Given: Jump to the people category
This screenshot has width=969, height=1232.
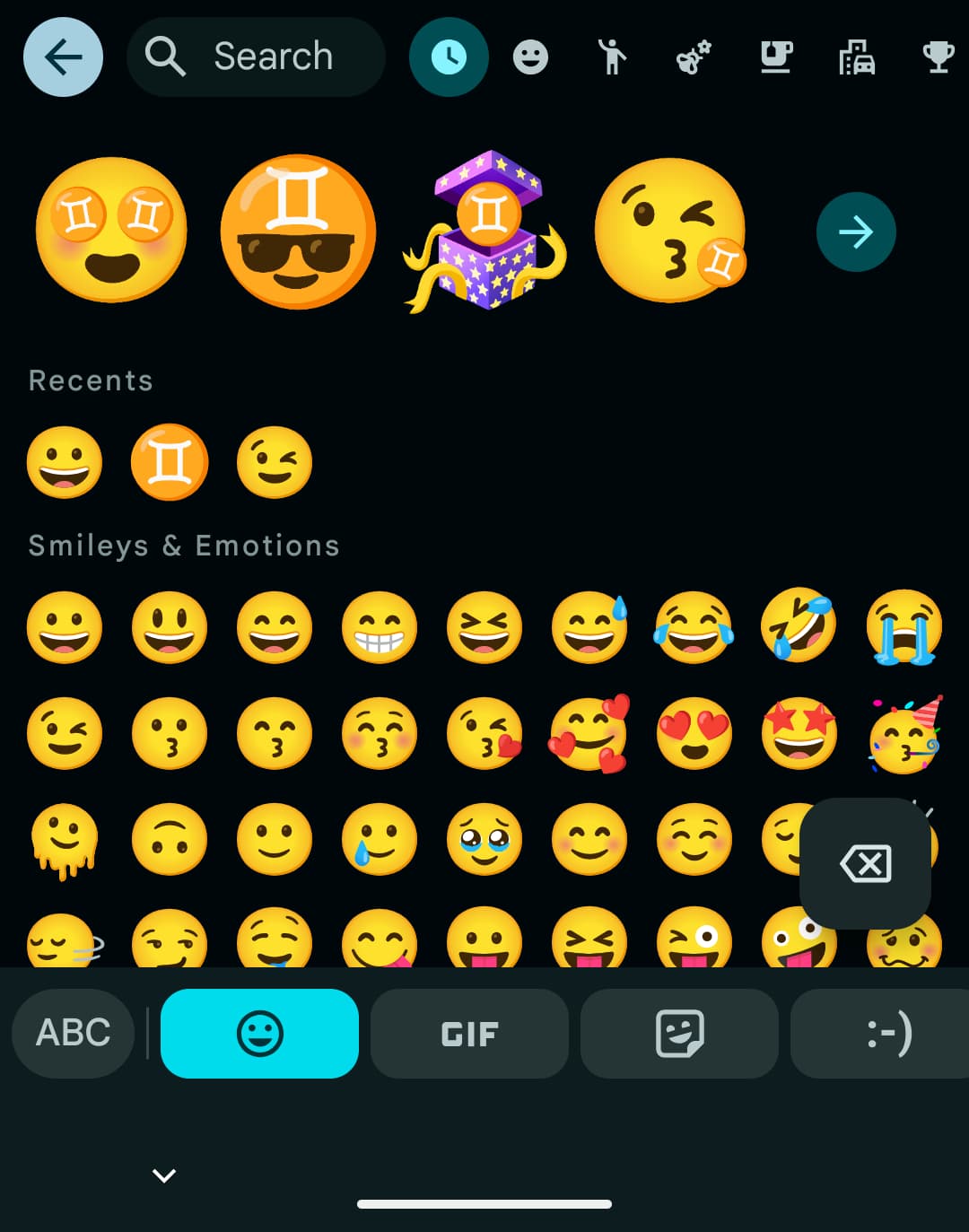Looking at the screenshot, I should (x=612, y=57).
